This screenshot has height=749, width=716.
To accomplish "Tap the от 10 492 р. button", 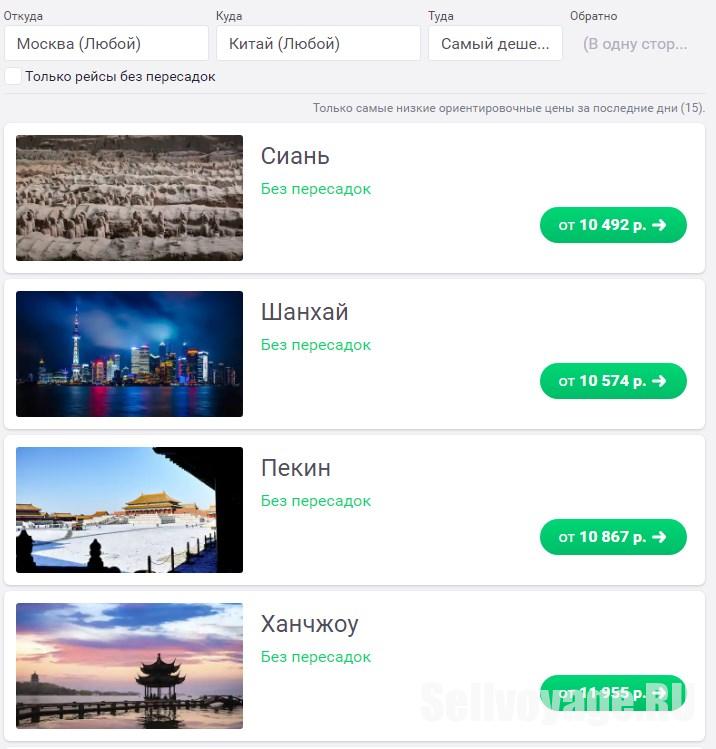I will click(x=613, y=225).
